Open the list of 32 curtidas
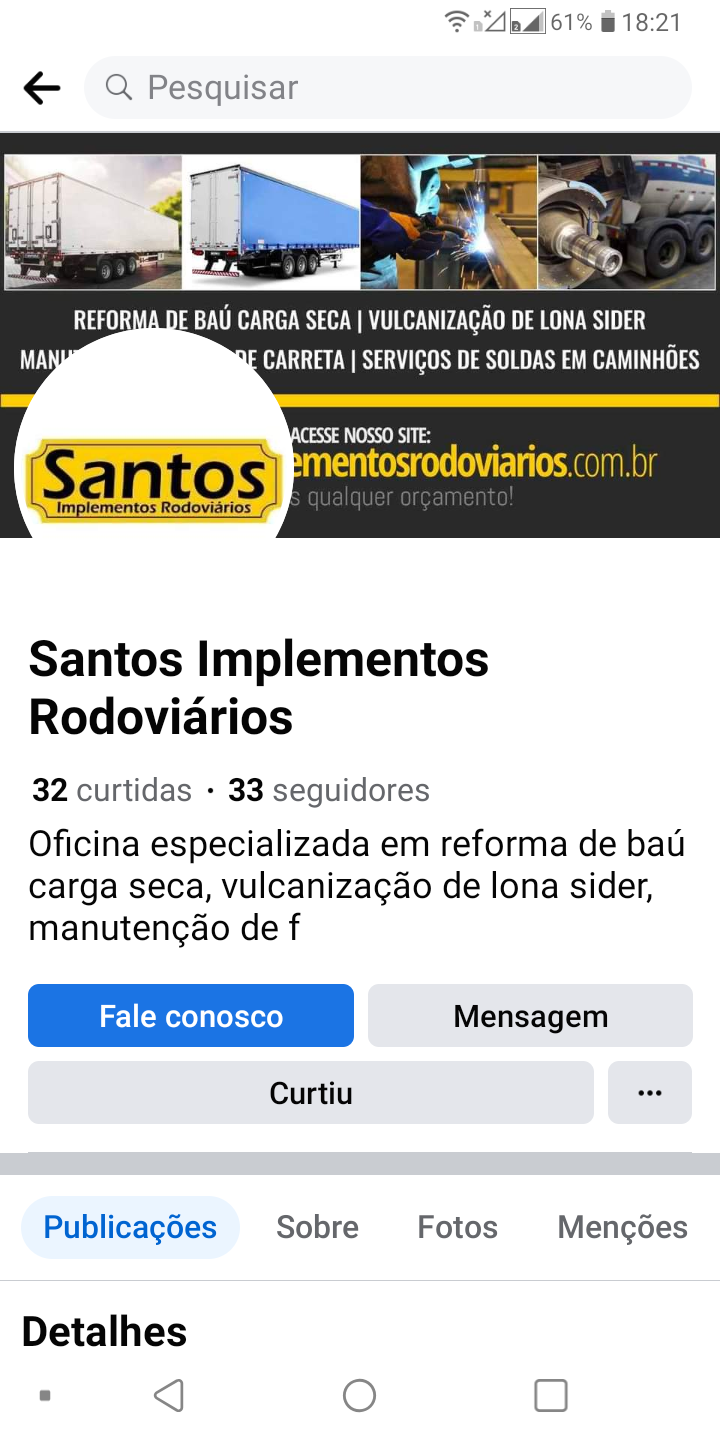Image resolution: width=720 pixels, height=1440 pixels. tap(108, 789)
